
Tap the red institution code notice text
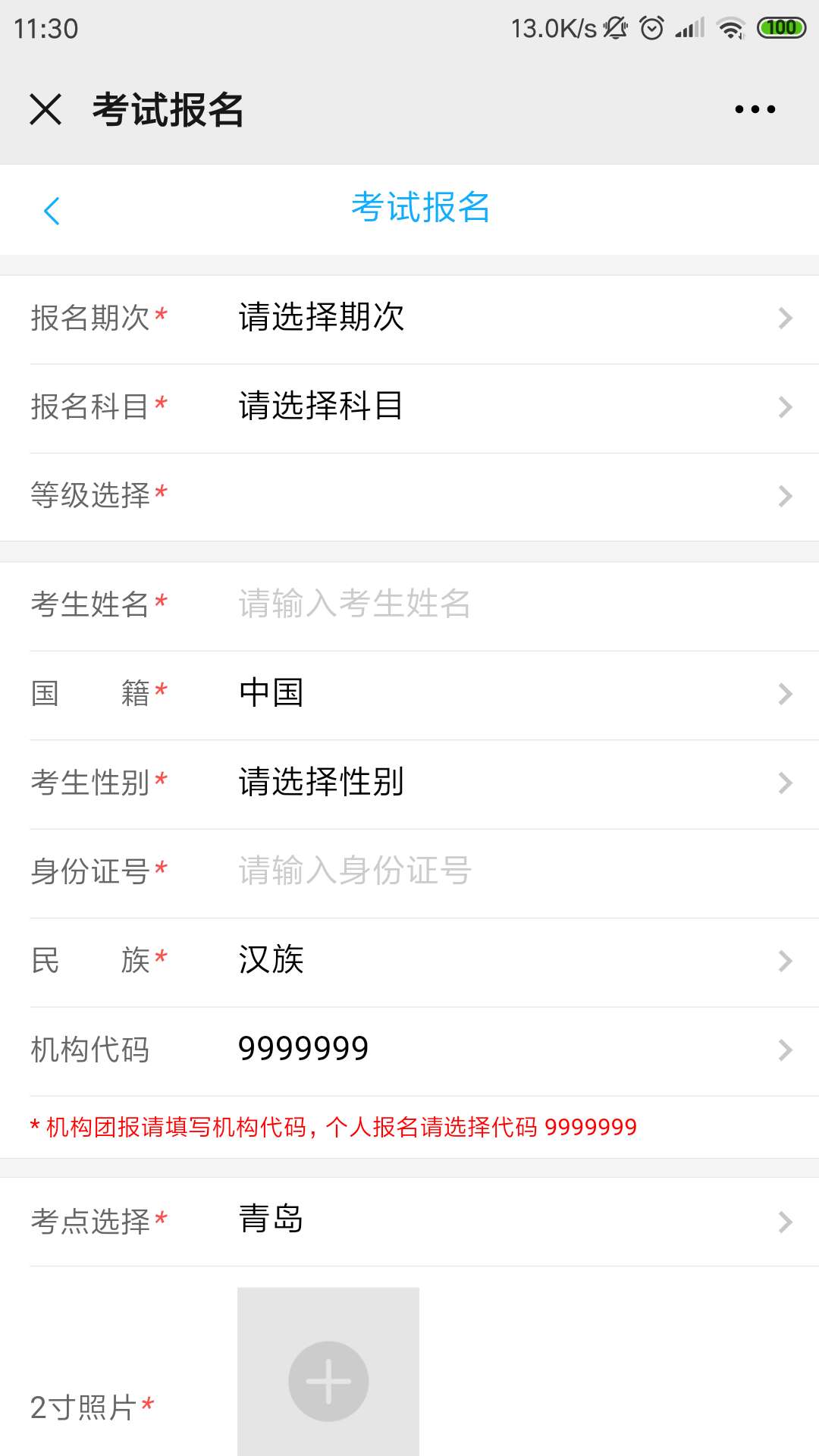[334, 1127]
